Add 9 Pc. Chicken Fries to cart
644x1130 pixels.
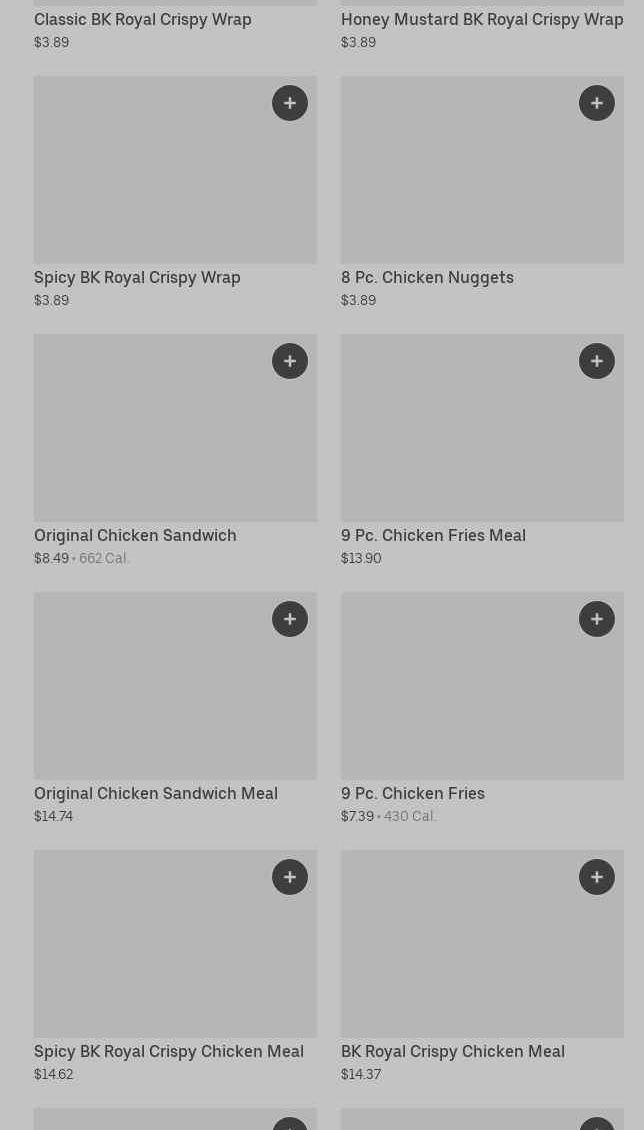click(597, 619)
